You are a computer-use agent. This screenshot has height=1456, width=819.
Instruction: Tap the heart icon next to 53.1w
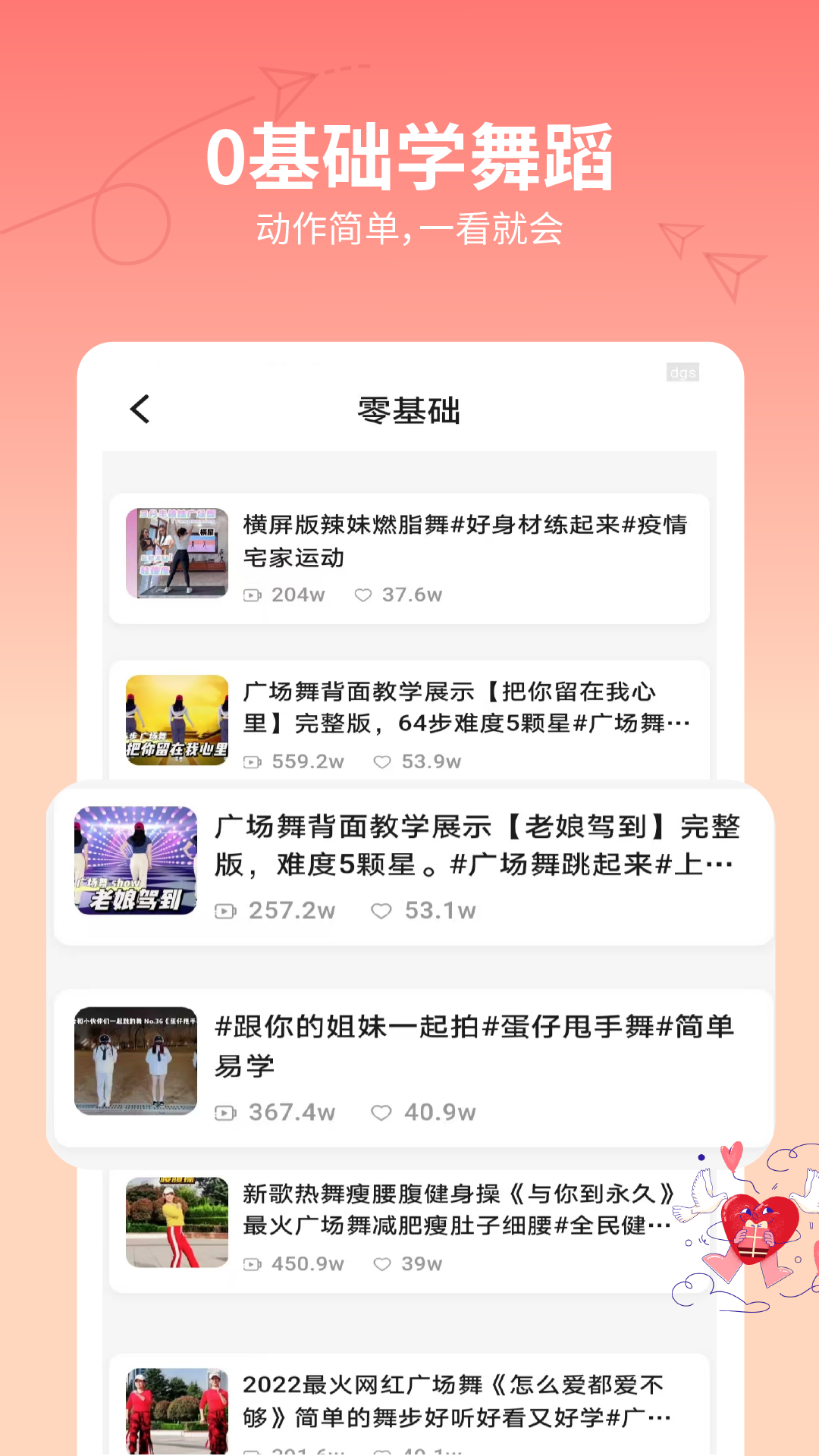(381, 912)
